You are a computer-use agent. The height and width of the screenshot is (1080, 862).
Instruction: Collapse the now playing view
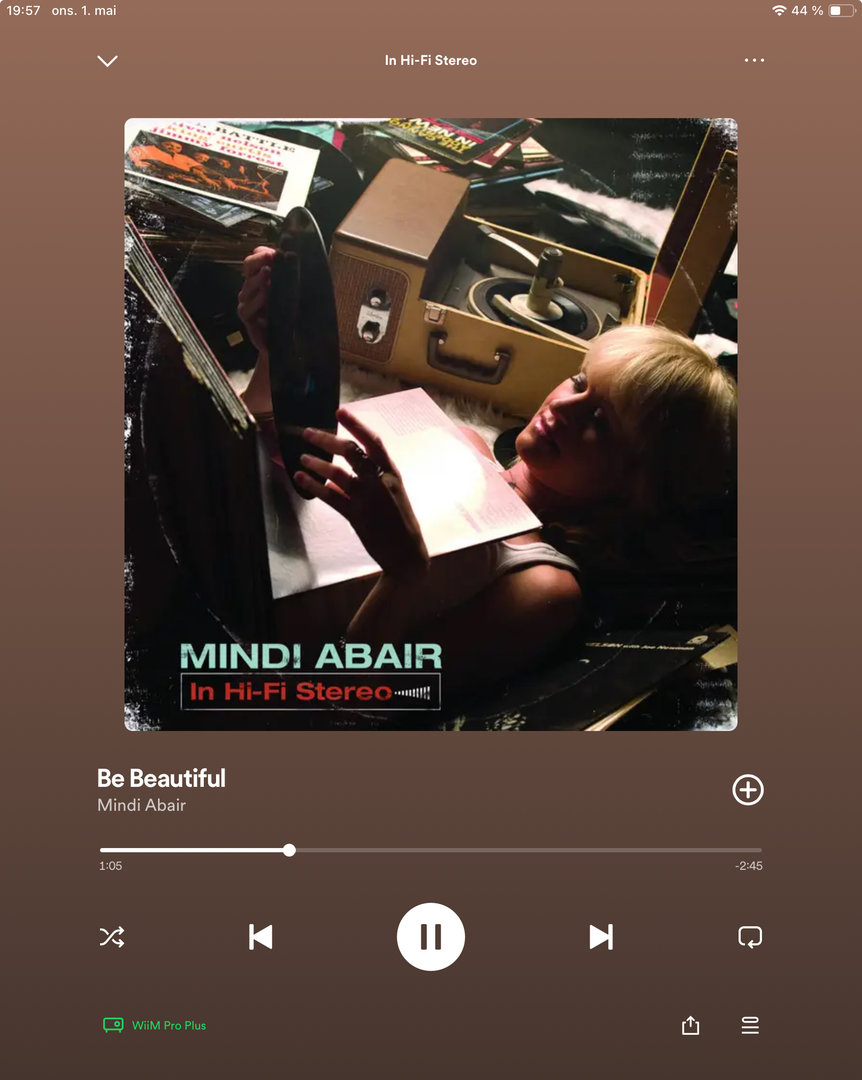107,61
